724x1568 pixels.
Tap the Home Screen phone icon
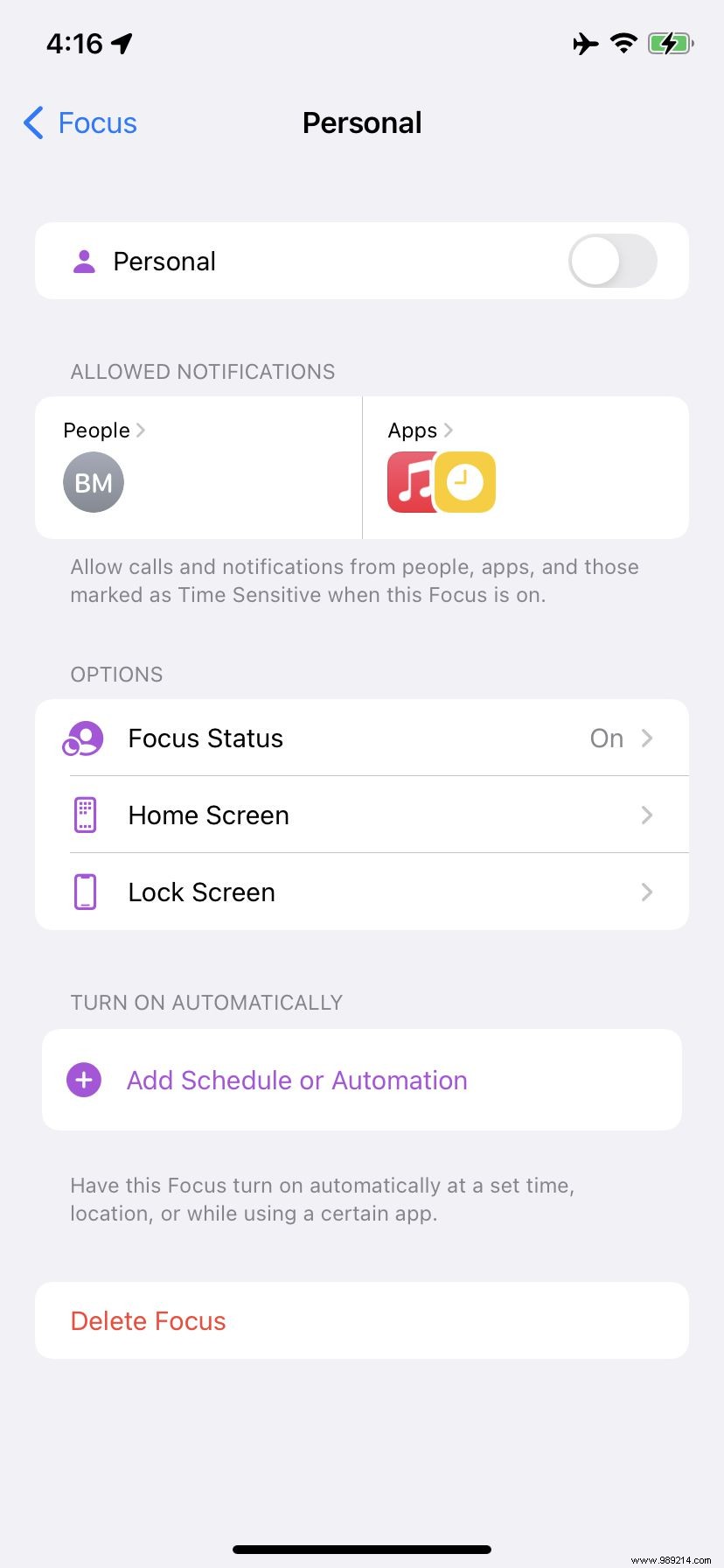[x=83, y=815]
